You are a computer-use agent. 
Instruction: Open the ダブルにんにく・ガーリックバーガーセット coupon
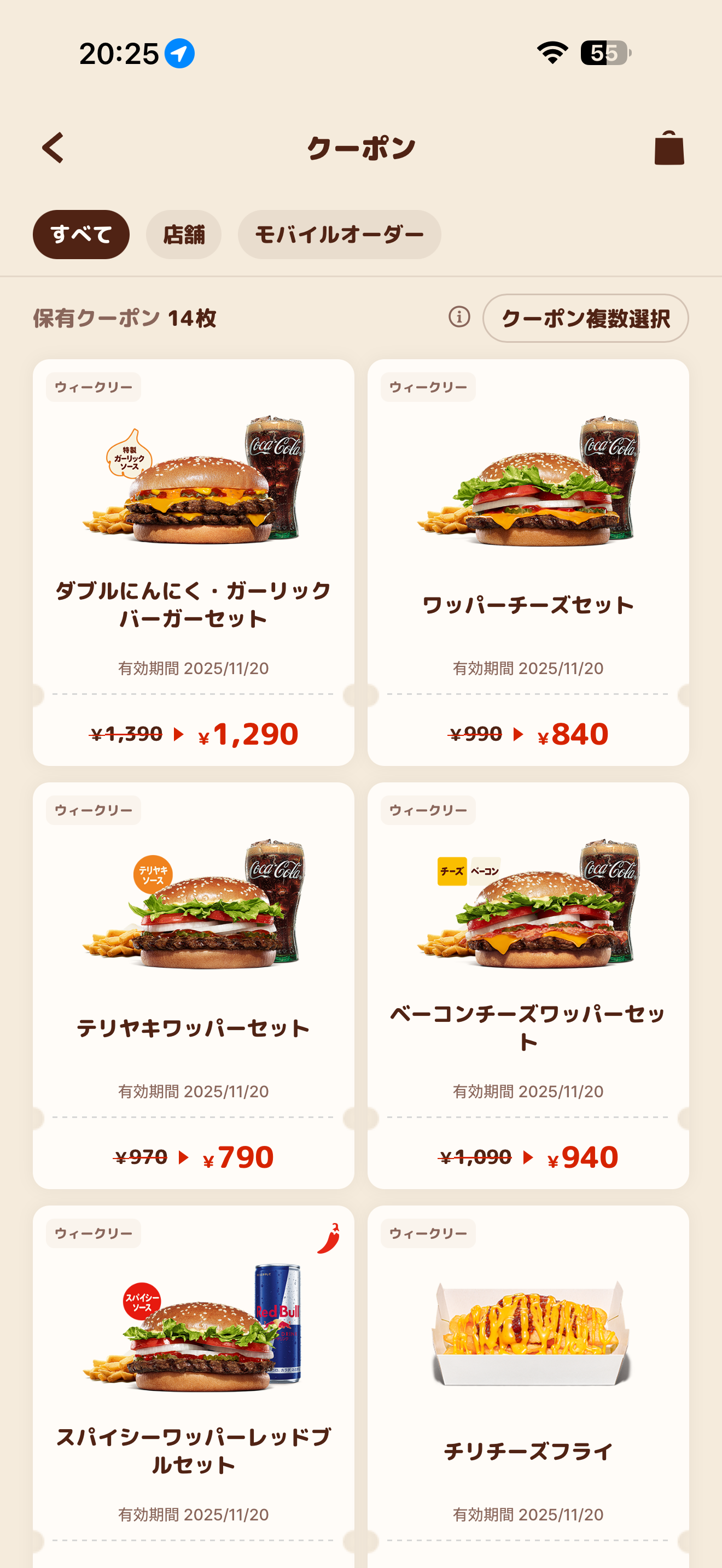coord(193,562)
